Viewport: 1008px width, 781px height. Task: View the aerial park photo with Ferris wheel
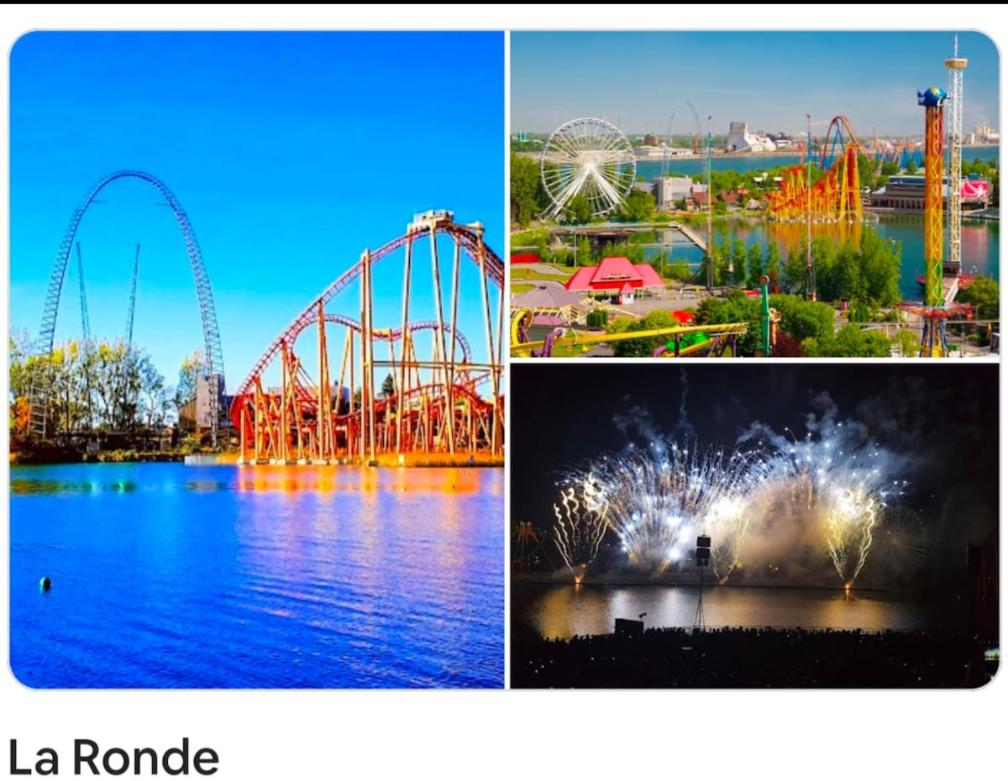(754, 194)
